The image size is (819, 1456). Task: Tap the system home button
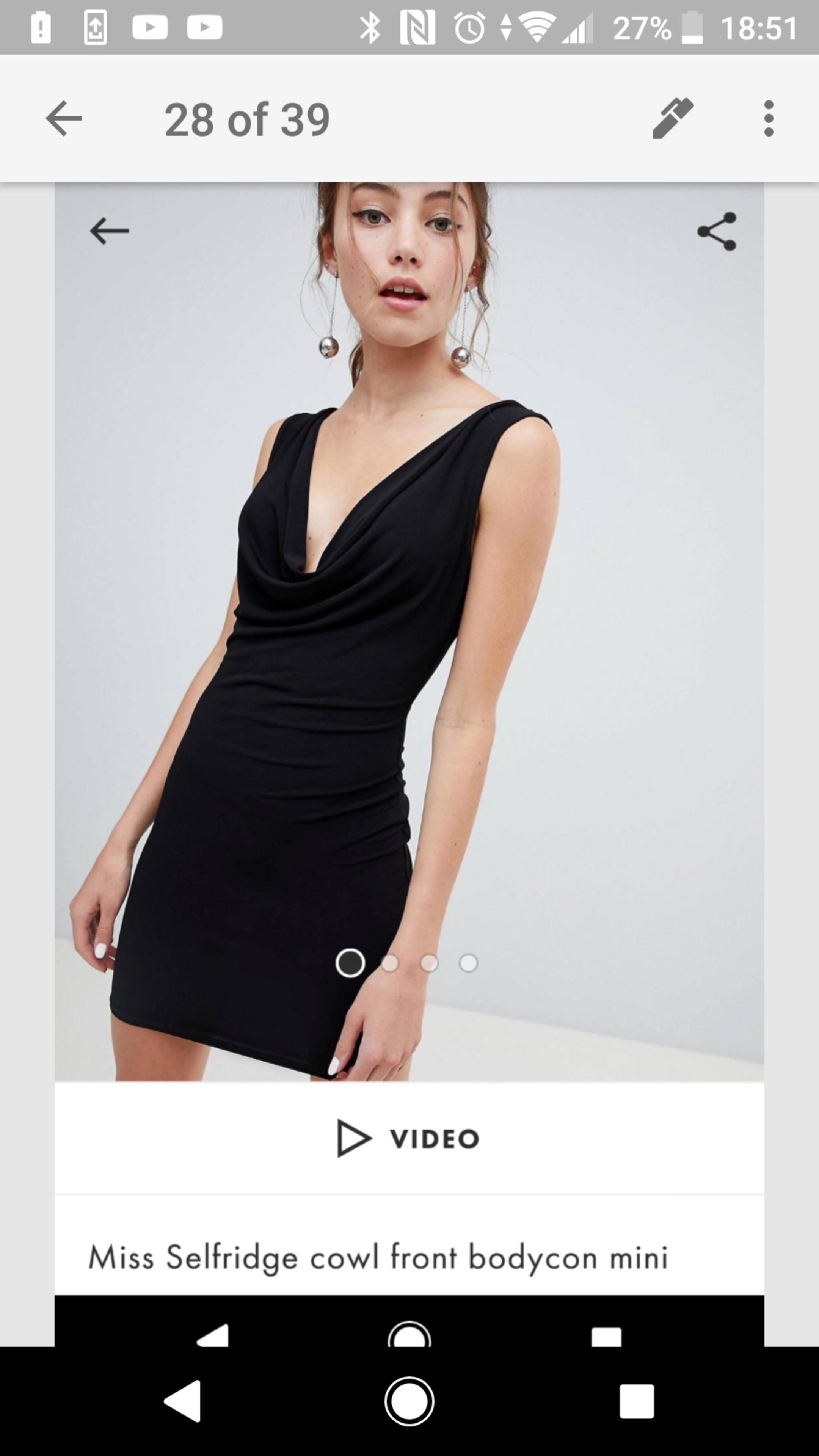pyautogui.click(x=409, y=1402)
